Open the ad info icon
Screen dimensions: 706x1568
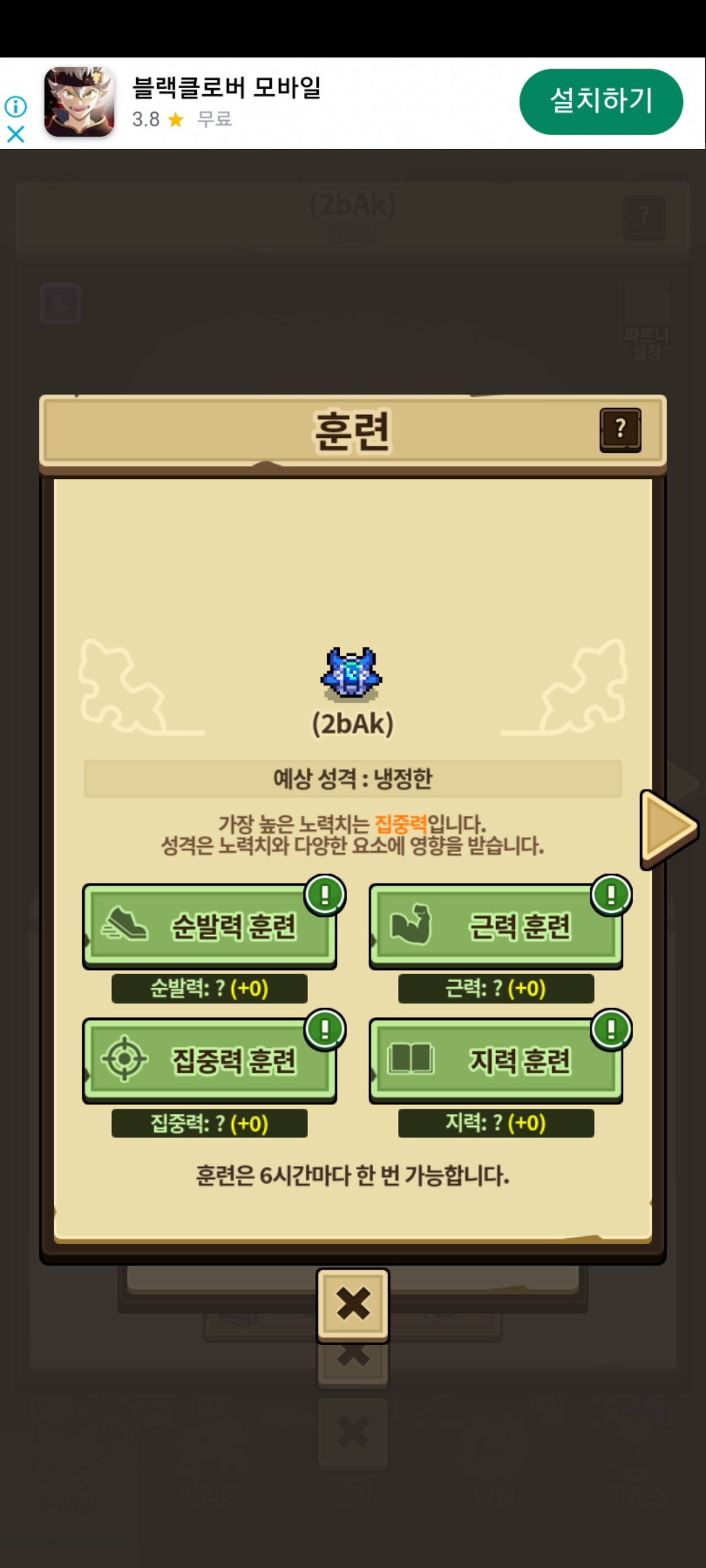[x=16, y=106]
